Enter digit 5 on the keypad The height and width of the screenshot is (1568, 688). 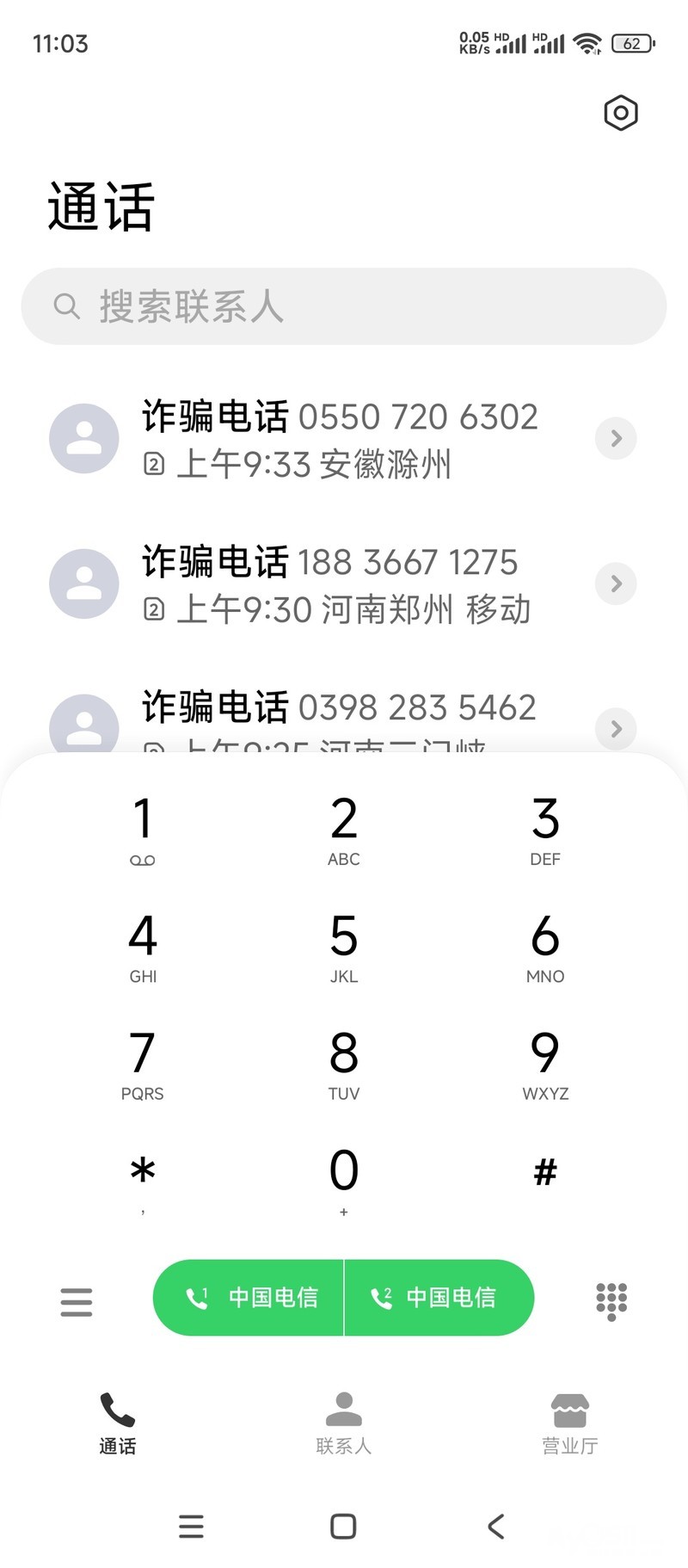344,945
